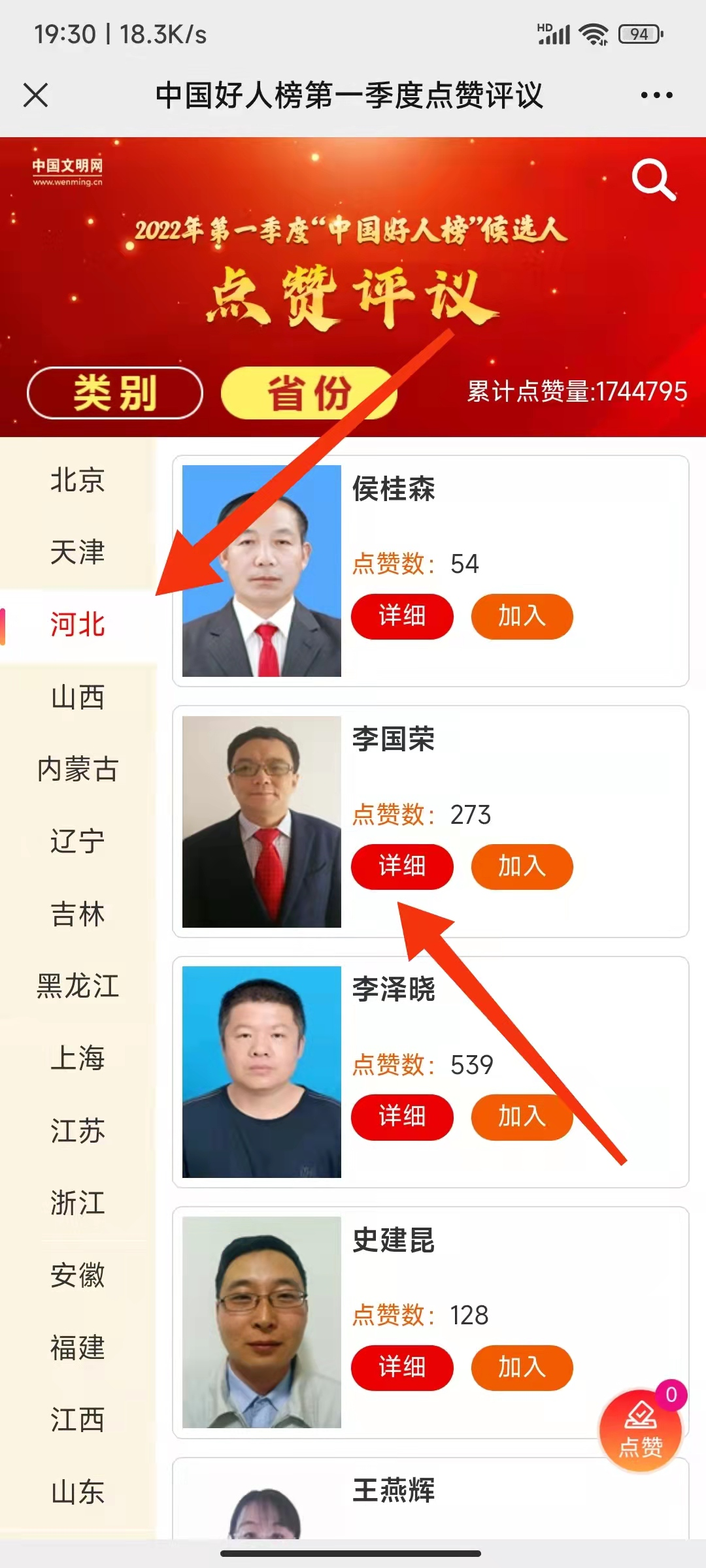Image resolution: width=706 pixels, height=1568 pixels.
Task: Tap the floating 点赞 vote button
Action: tap(641, 1431)
